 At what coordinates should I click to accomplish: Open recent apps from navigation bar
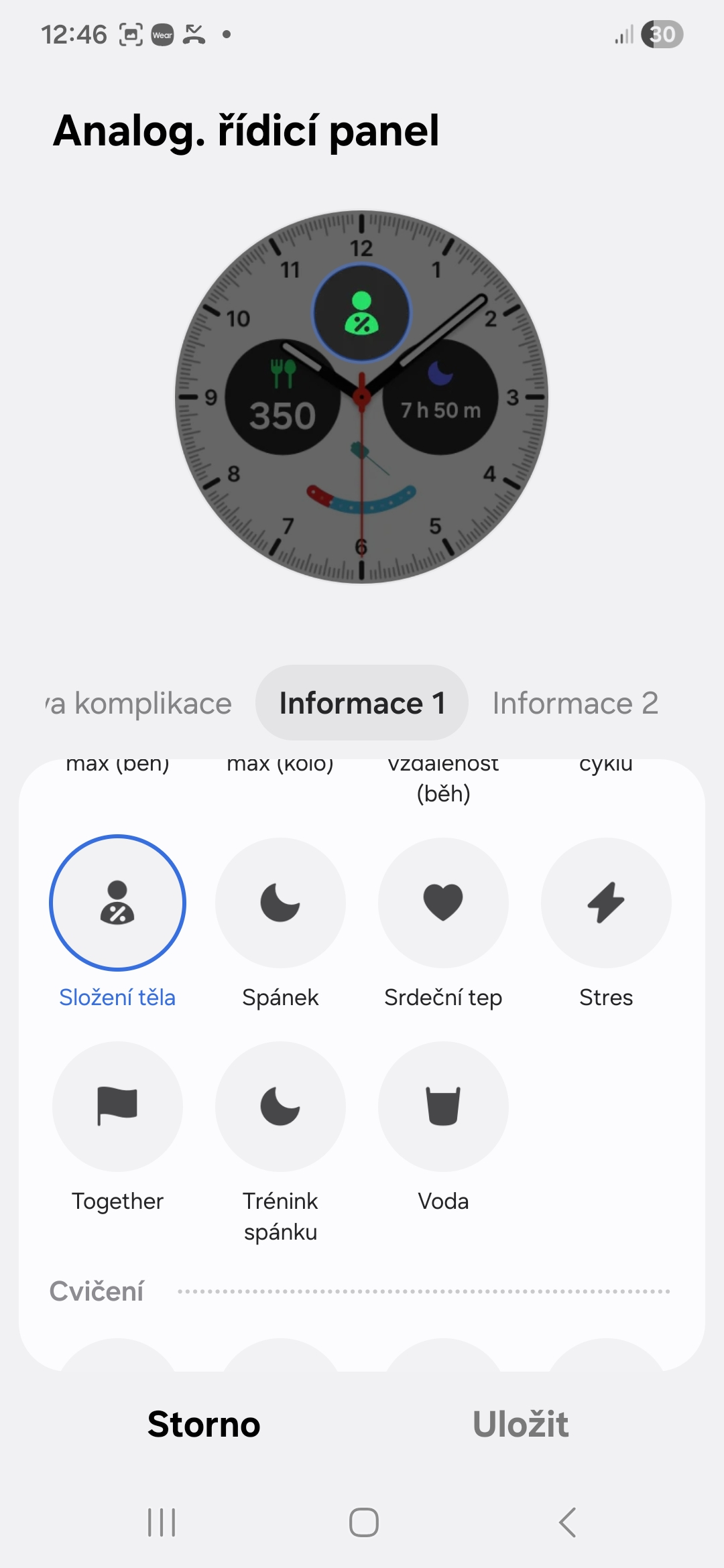point(162,1522)
